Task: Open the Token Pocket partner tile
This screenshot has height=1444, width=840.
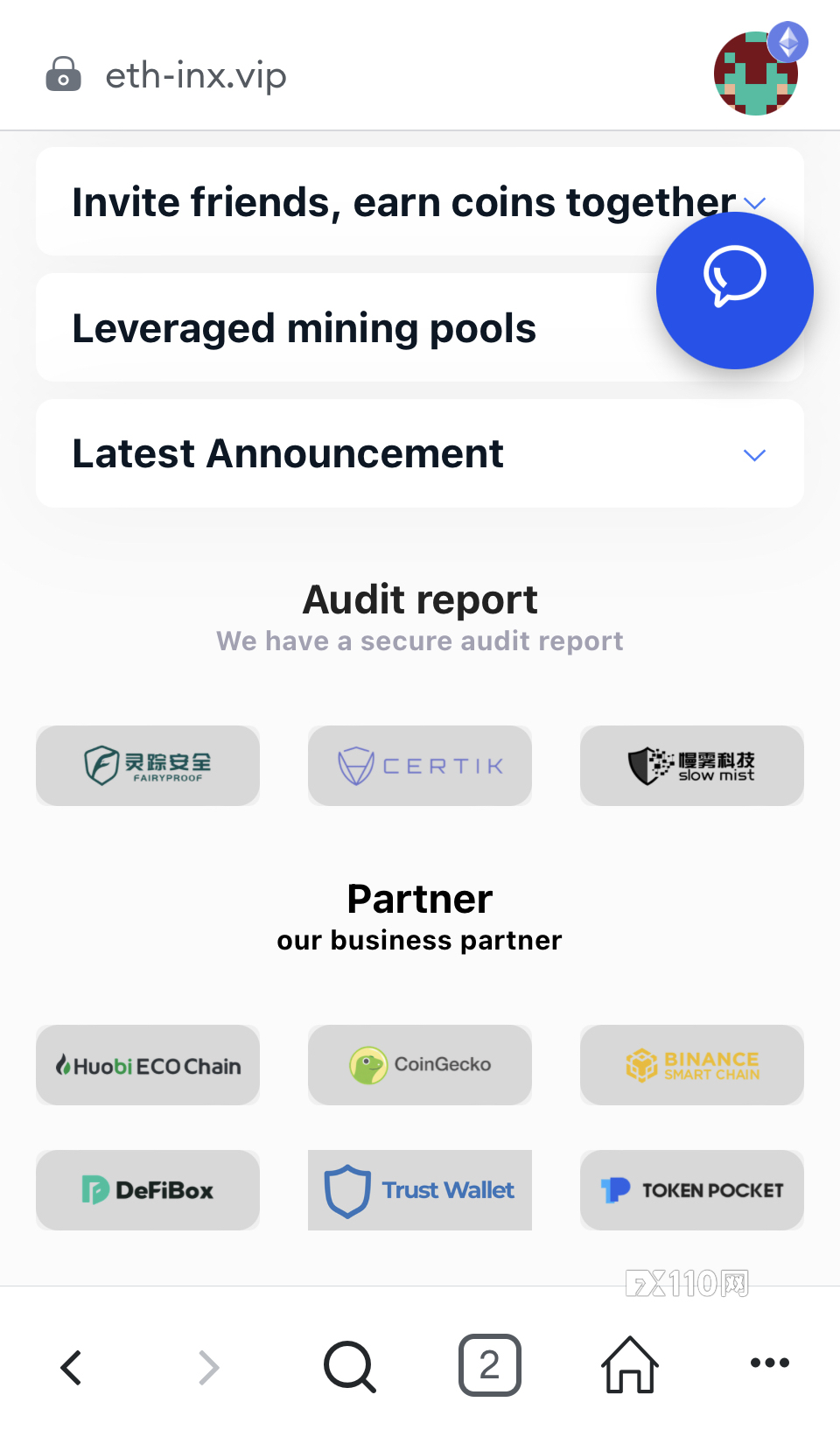Action: [691, 1190]
